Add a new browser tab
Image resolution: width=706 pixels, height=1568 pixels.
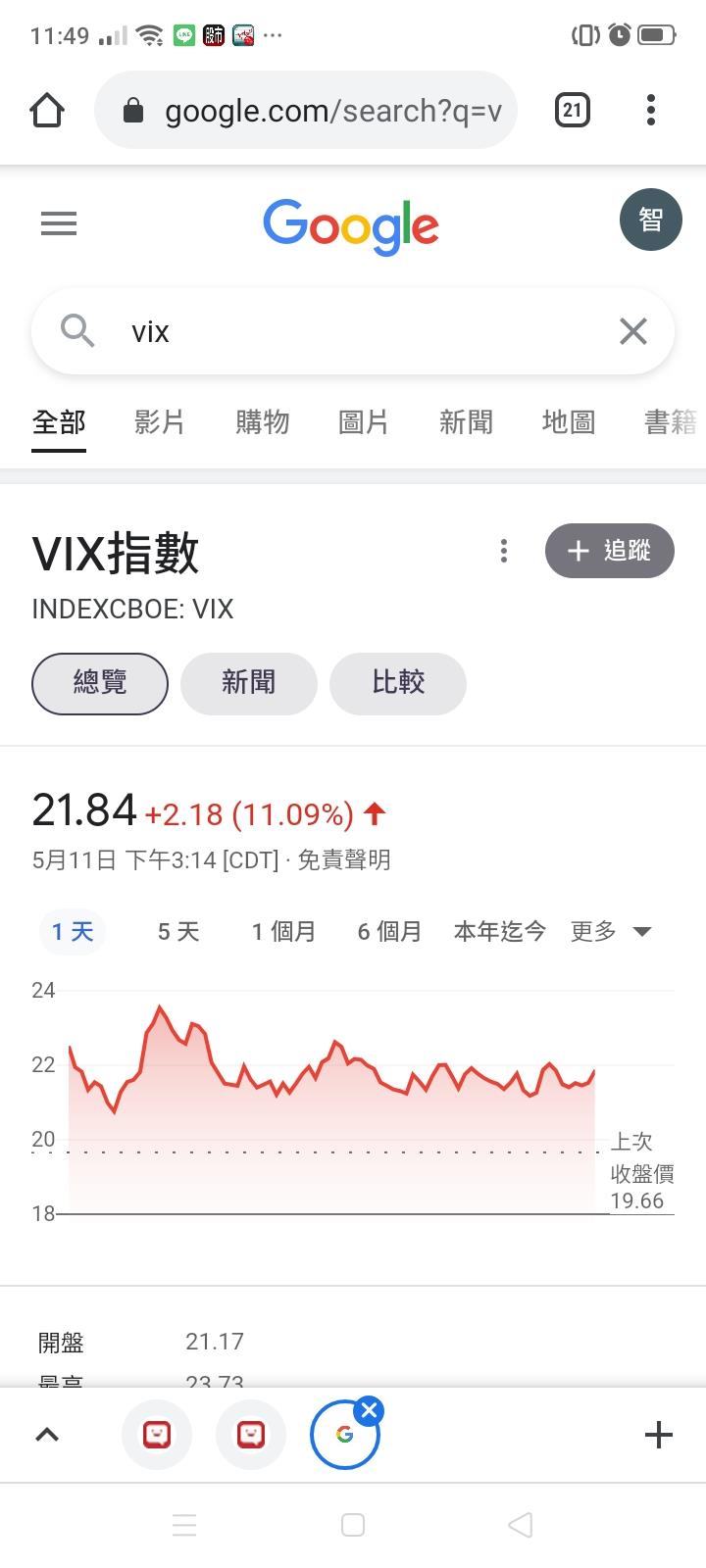[x=659, y=1435]
